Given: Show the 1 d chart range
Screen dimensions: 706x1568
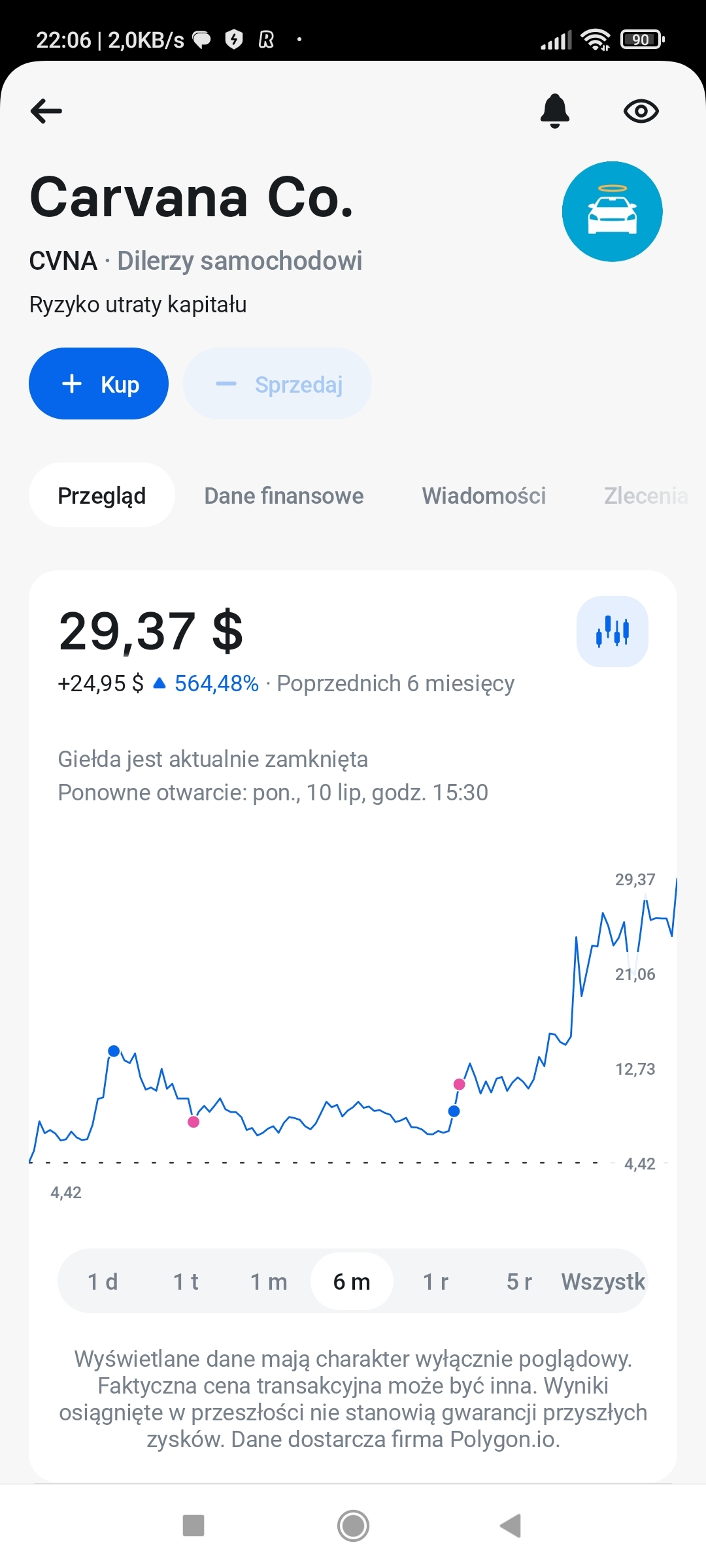Looking at the screenshot, I should 103,1282.
